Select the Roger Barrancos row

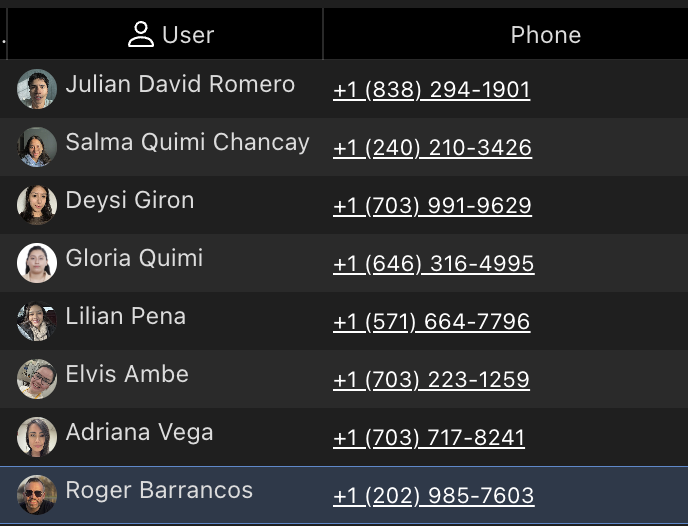[159, 491]
